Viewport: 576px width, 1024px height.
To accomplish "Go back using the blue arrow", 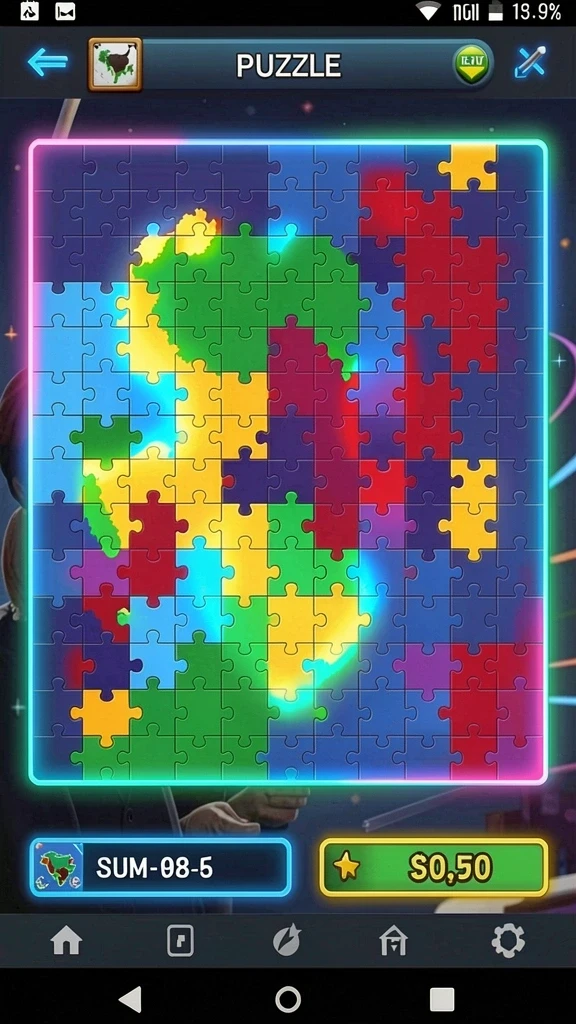I will (48, 62).
